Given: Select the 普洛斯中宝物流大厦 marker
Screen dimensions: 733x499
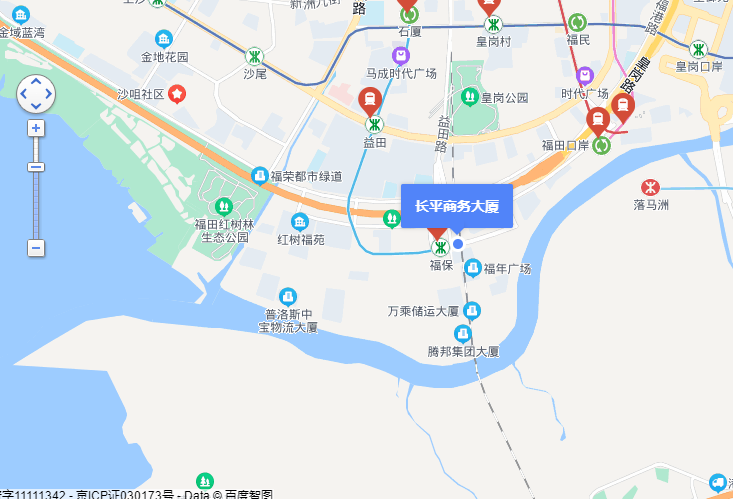Looking at the screenshot, I should 288,296.
